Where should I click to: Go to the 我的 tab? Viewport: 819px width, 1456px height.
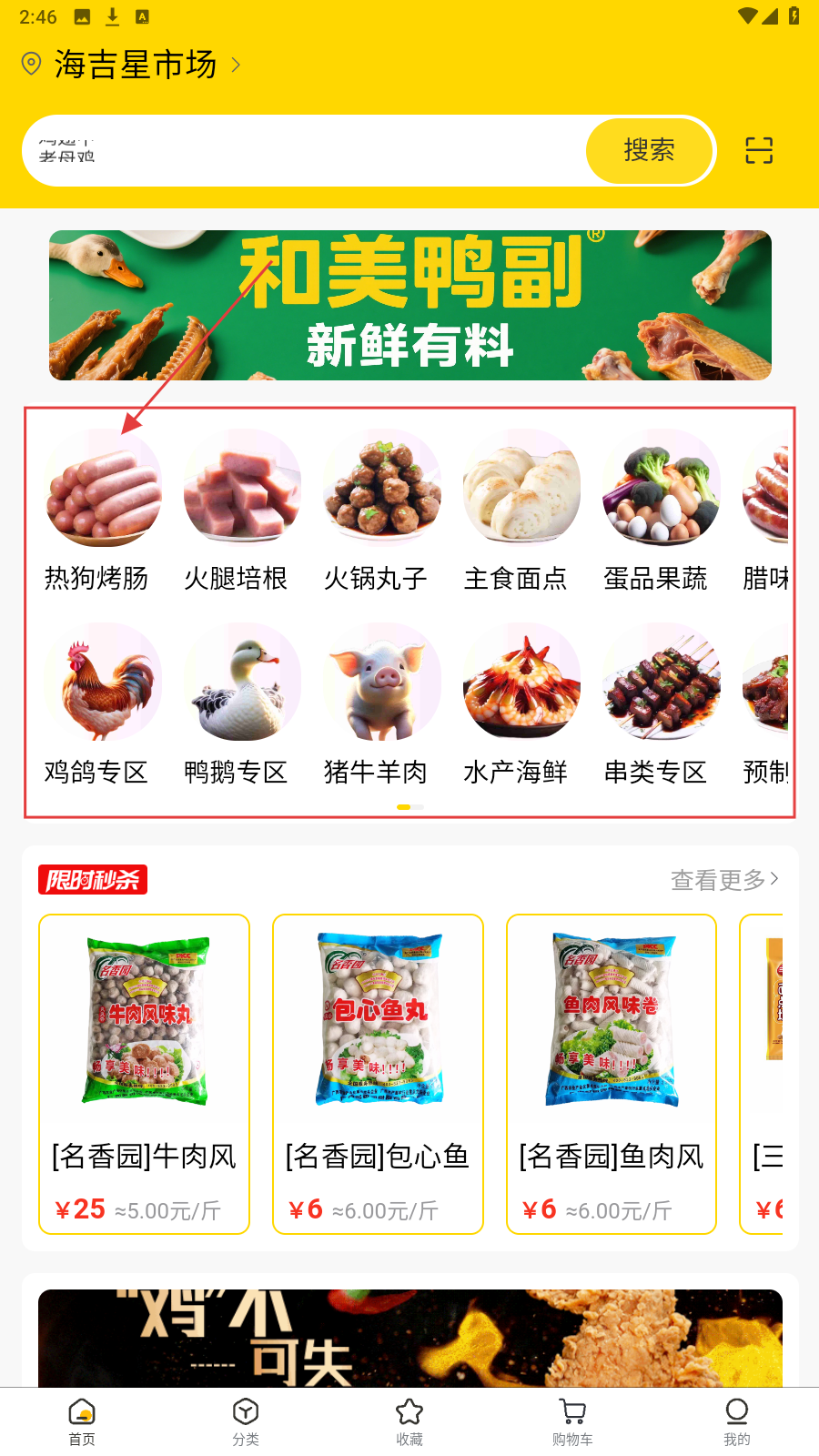click(736, 1421)
